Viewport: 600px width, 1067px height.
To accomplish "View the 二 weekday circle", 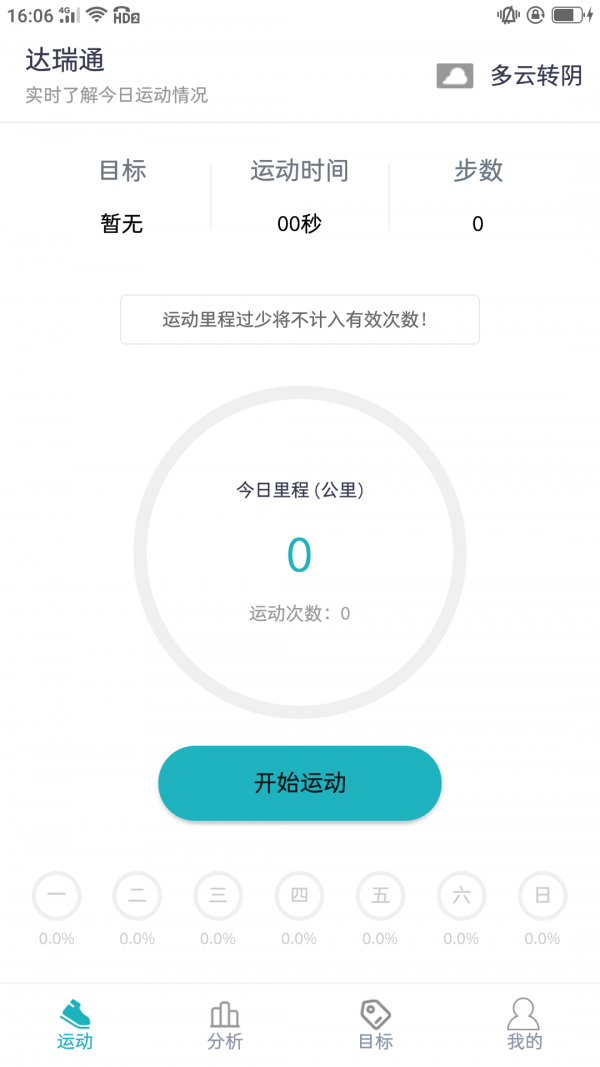I will click(137, 896).
